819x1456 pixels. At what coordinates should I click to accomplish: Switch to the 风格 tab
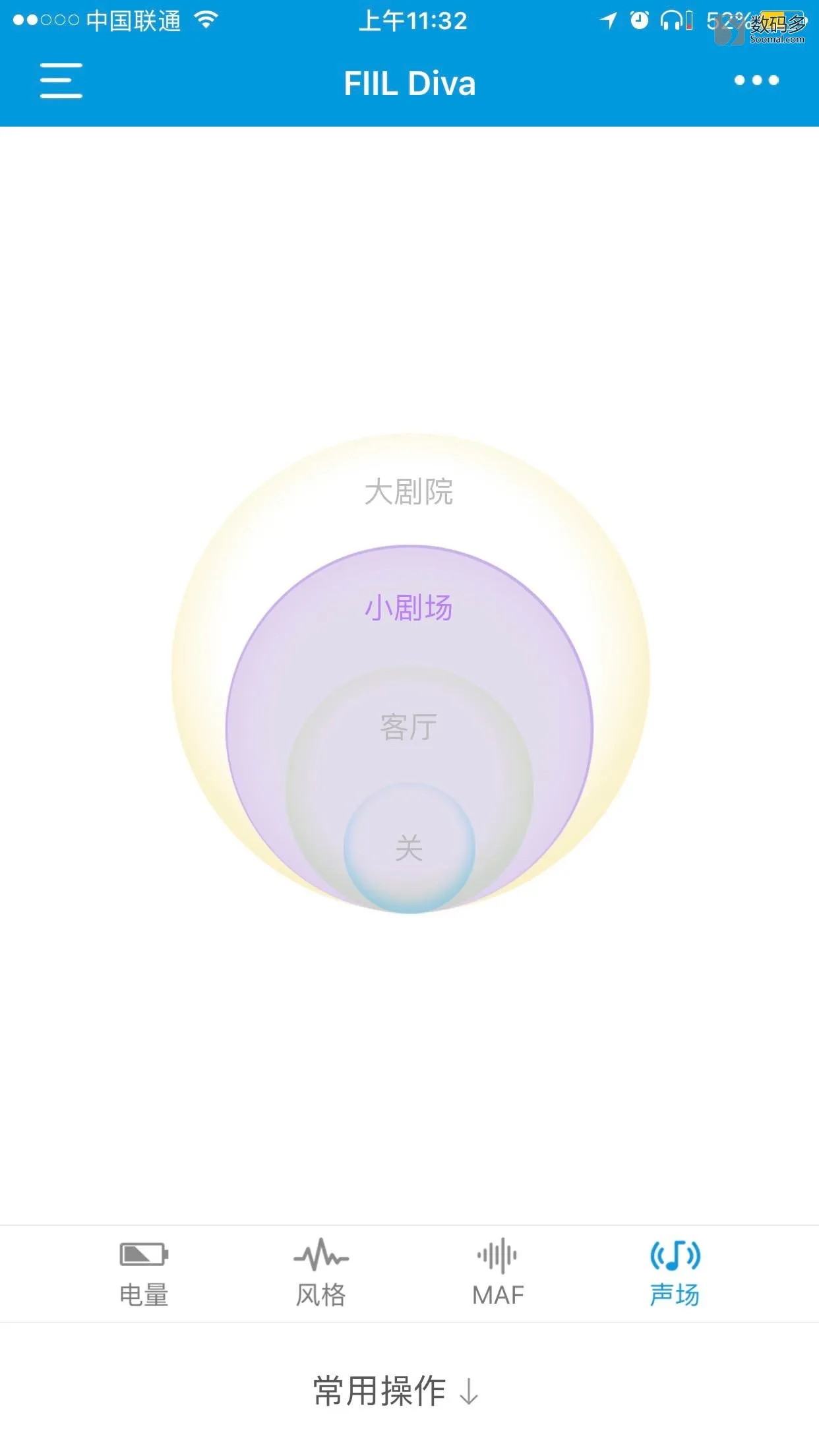pos(321,1274)
